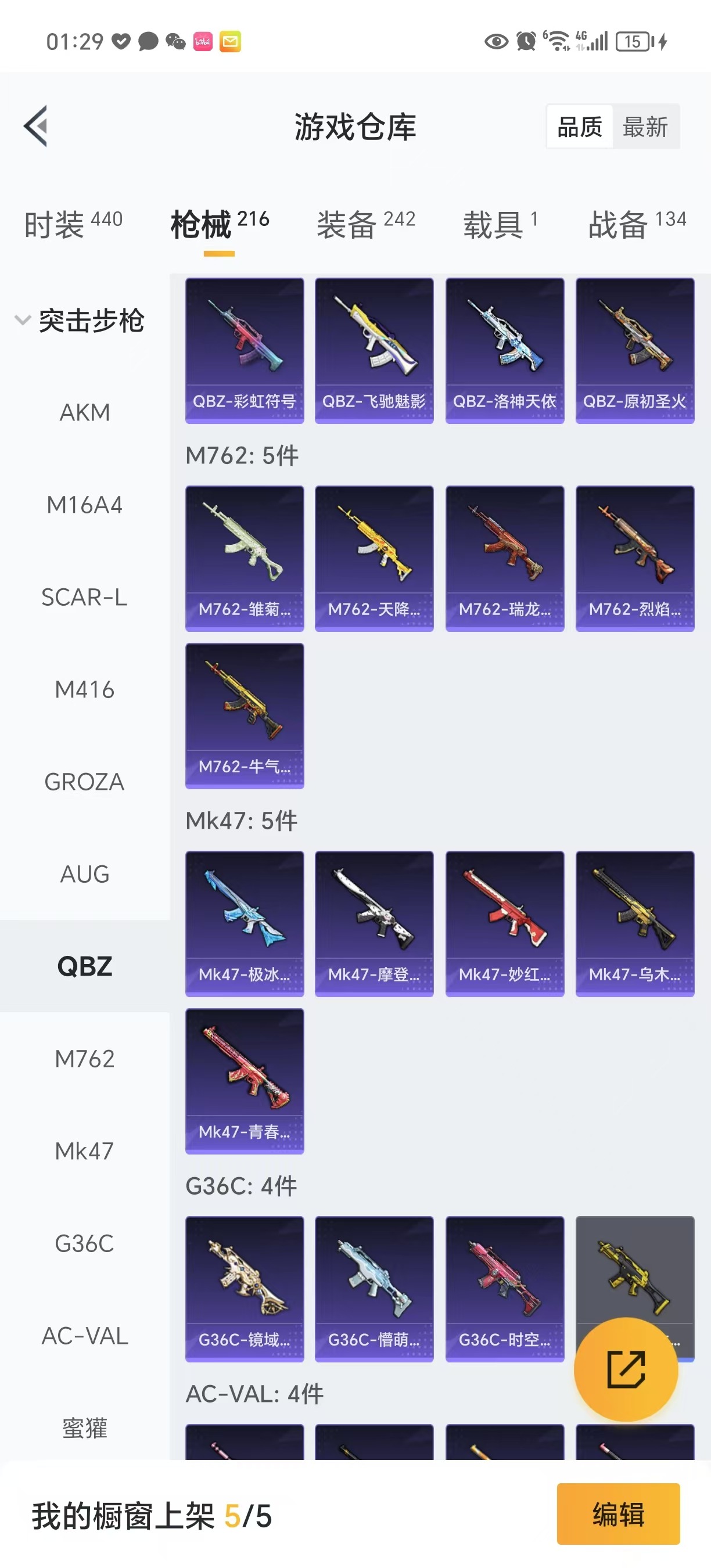View the Mk47-极冰 skin card
Screen dimensions: 711x1568
click(244, 923)
